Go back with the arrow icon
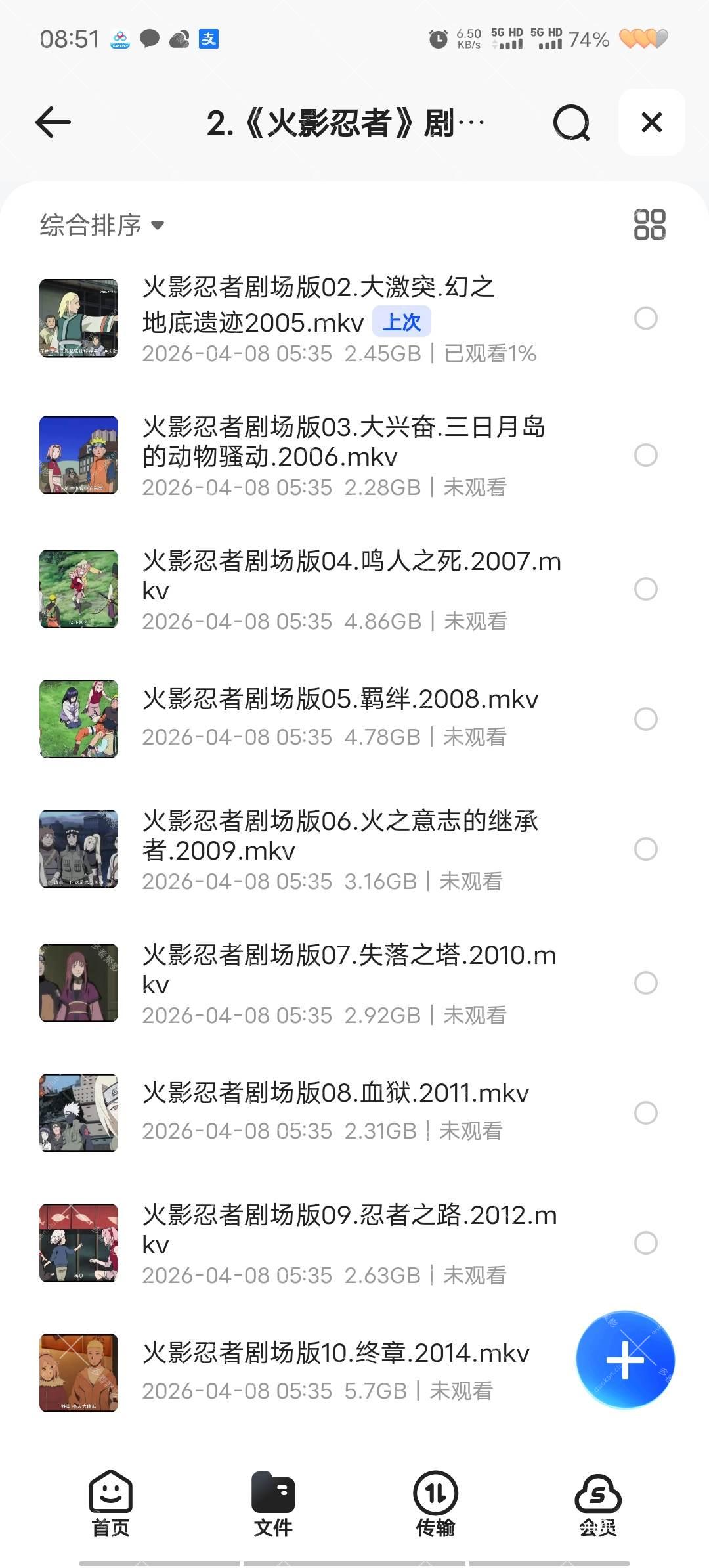Viewport: 709px width, 1568px height. point(53,122)
